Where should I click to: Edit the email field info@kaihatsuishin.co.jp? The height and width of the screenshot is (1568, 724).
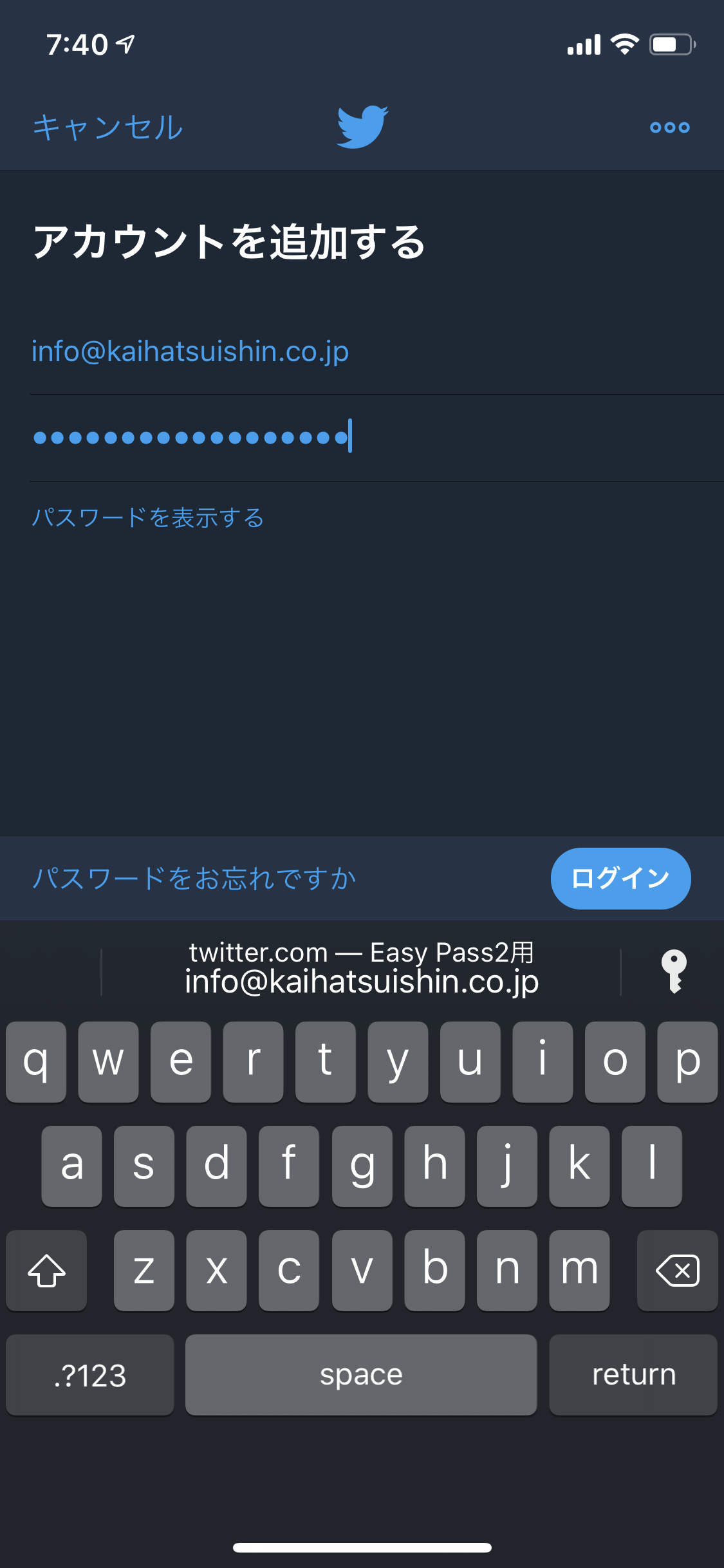376,351
